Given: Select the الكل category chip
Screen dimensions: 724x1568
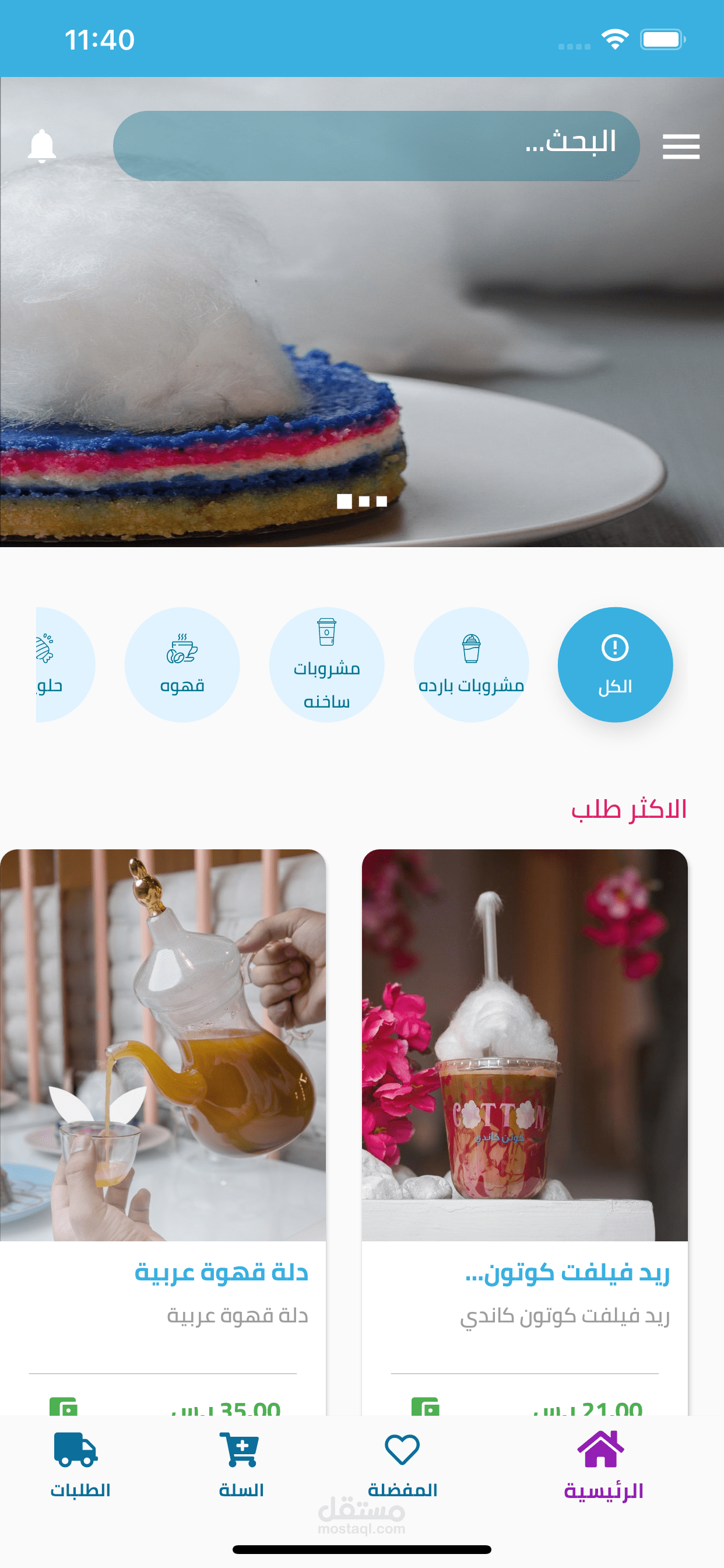Looking at the screenshot, I should (615, 664).
